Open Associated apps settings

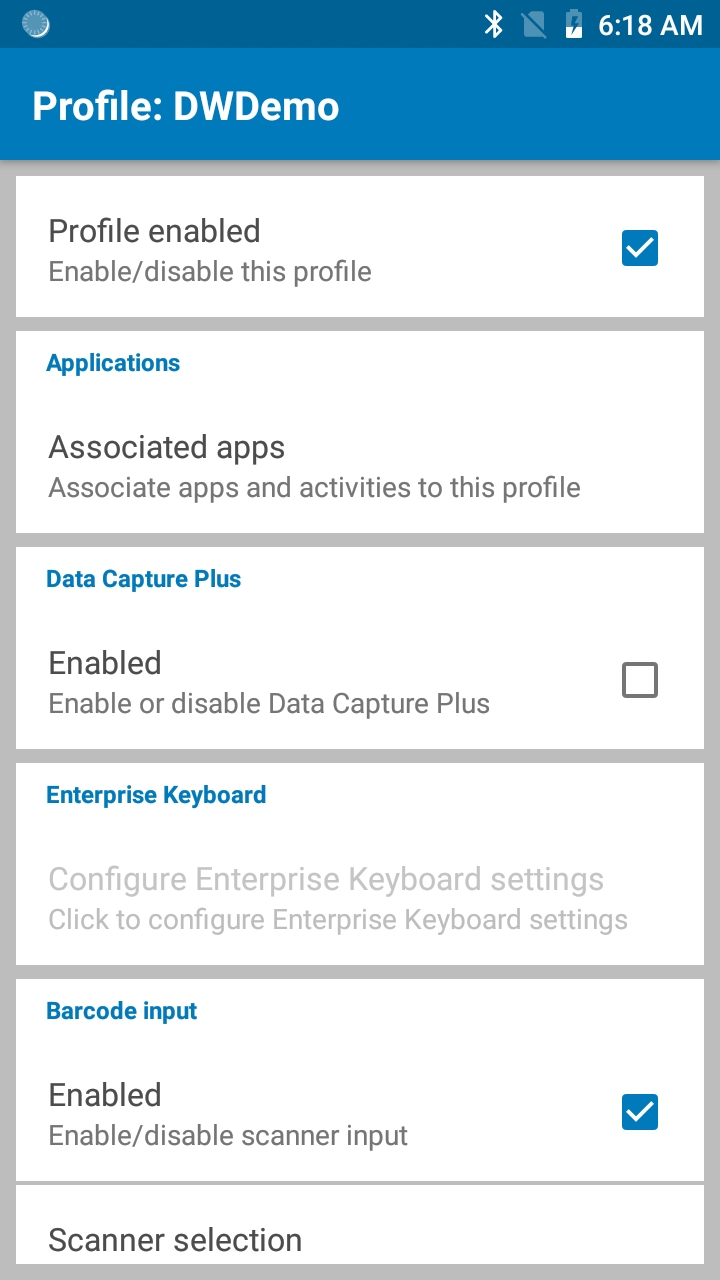click(x=360, y=467)
